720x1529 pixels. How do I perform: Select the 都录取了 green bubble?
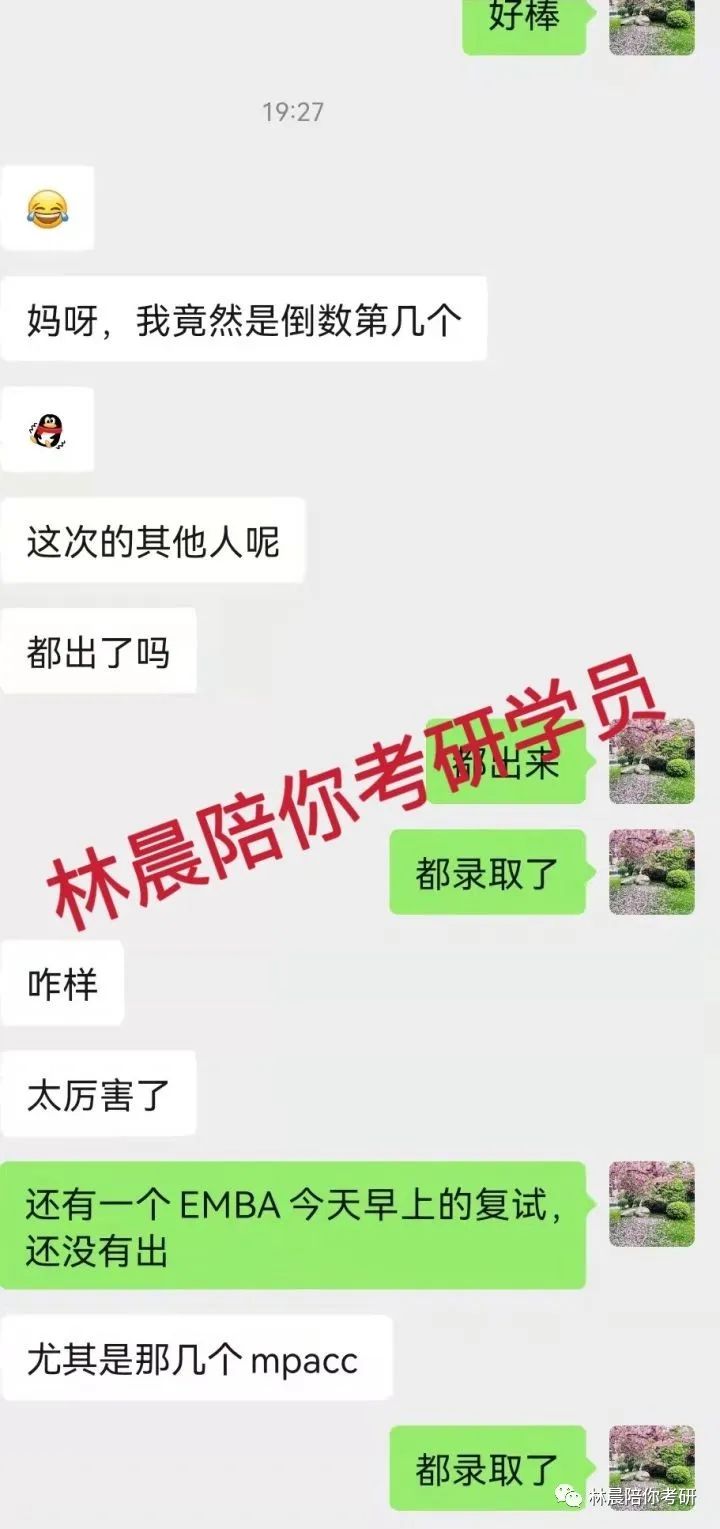[x=488, y=870]
